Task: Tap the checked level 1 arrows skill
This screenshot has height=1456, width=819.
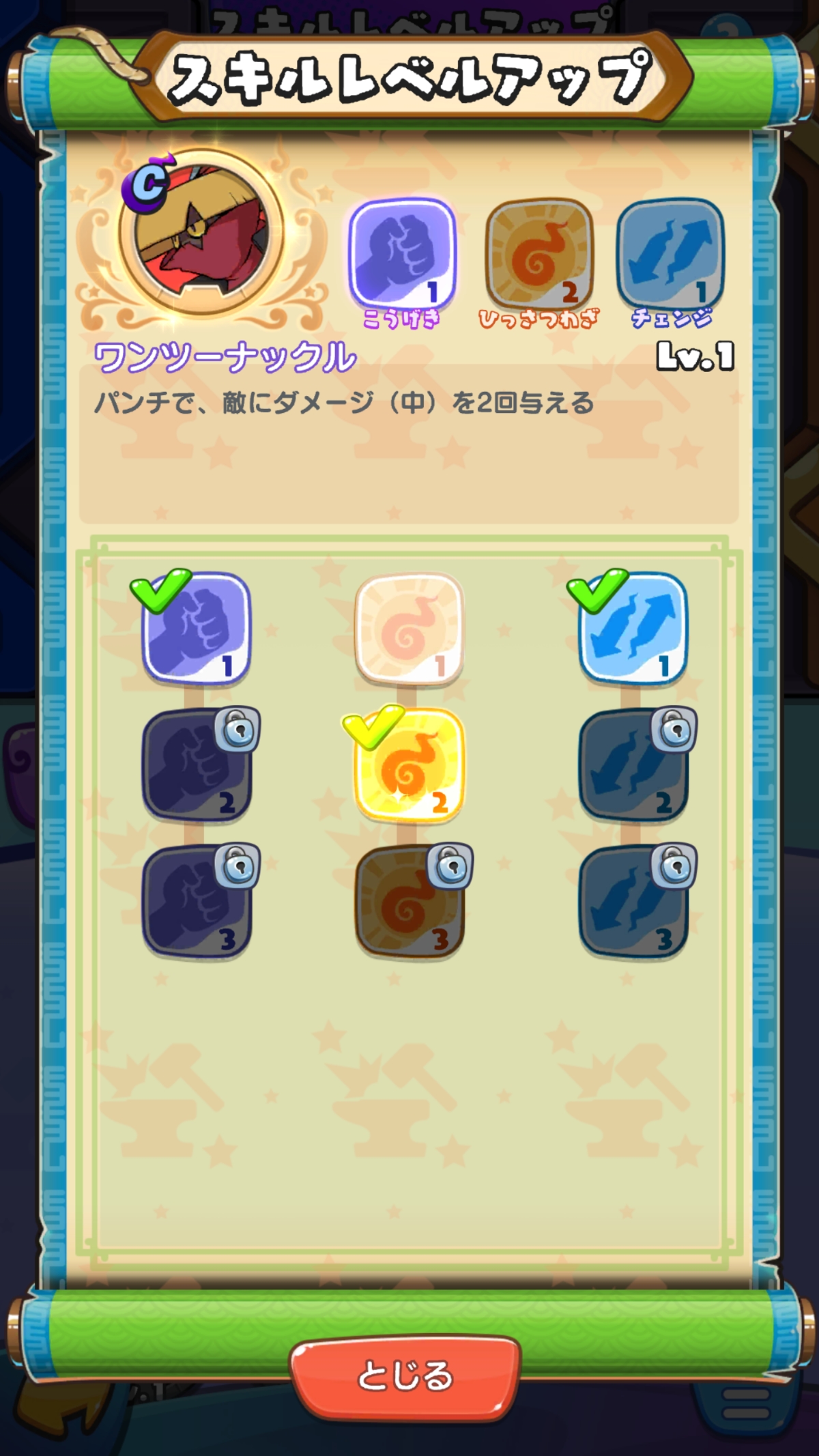Action: click(x=633, y=628)
